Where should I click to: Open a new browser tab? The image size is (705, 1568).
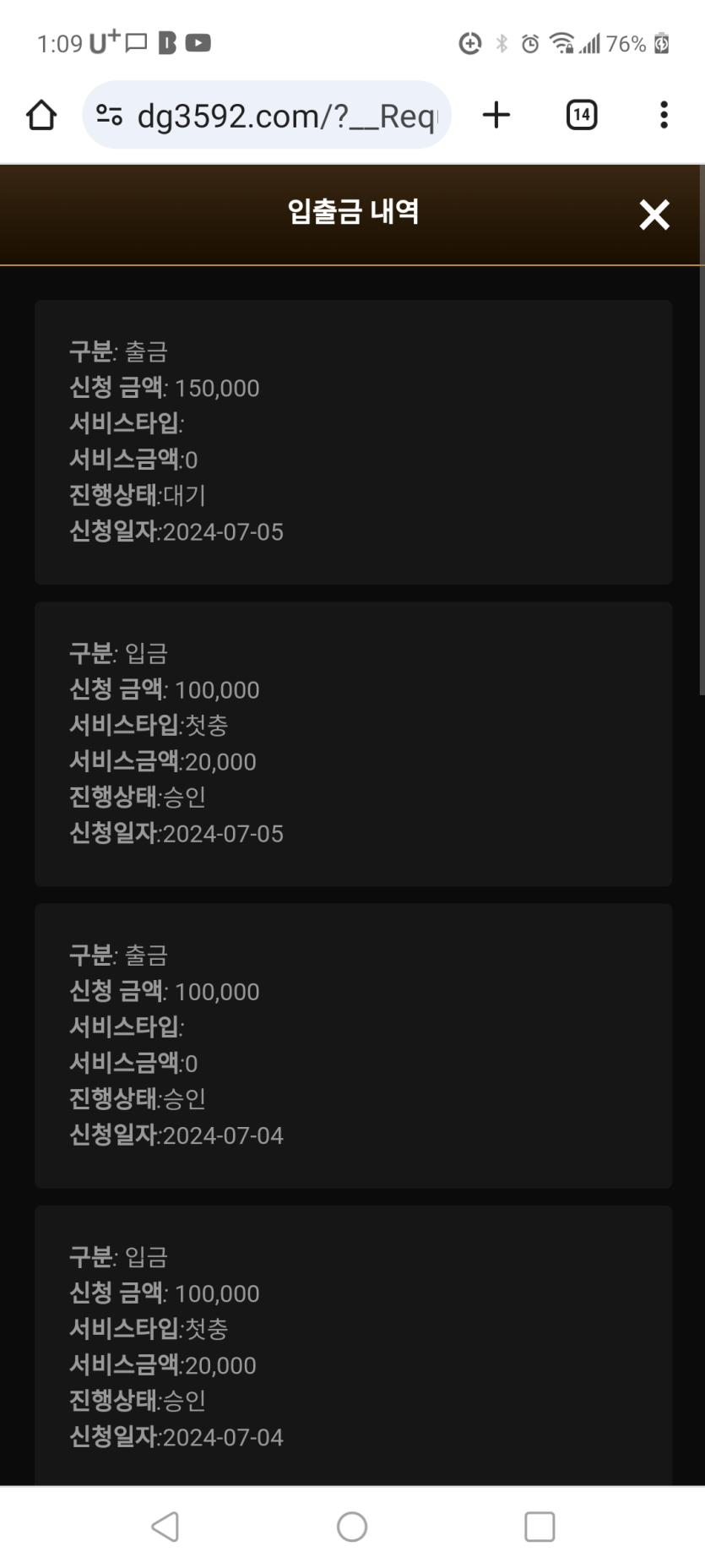(496, 115)
